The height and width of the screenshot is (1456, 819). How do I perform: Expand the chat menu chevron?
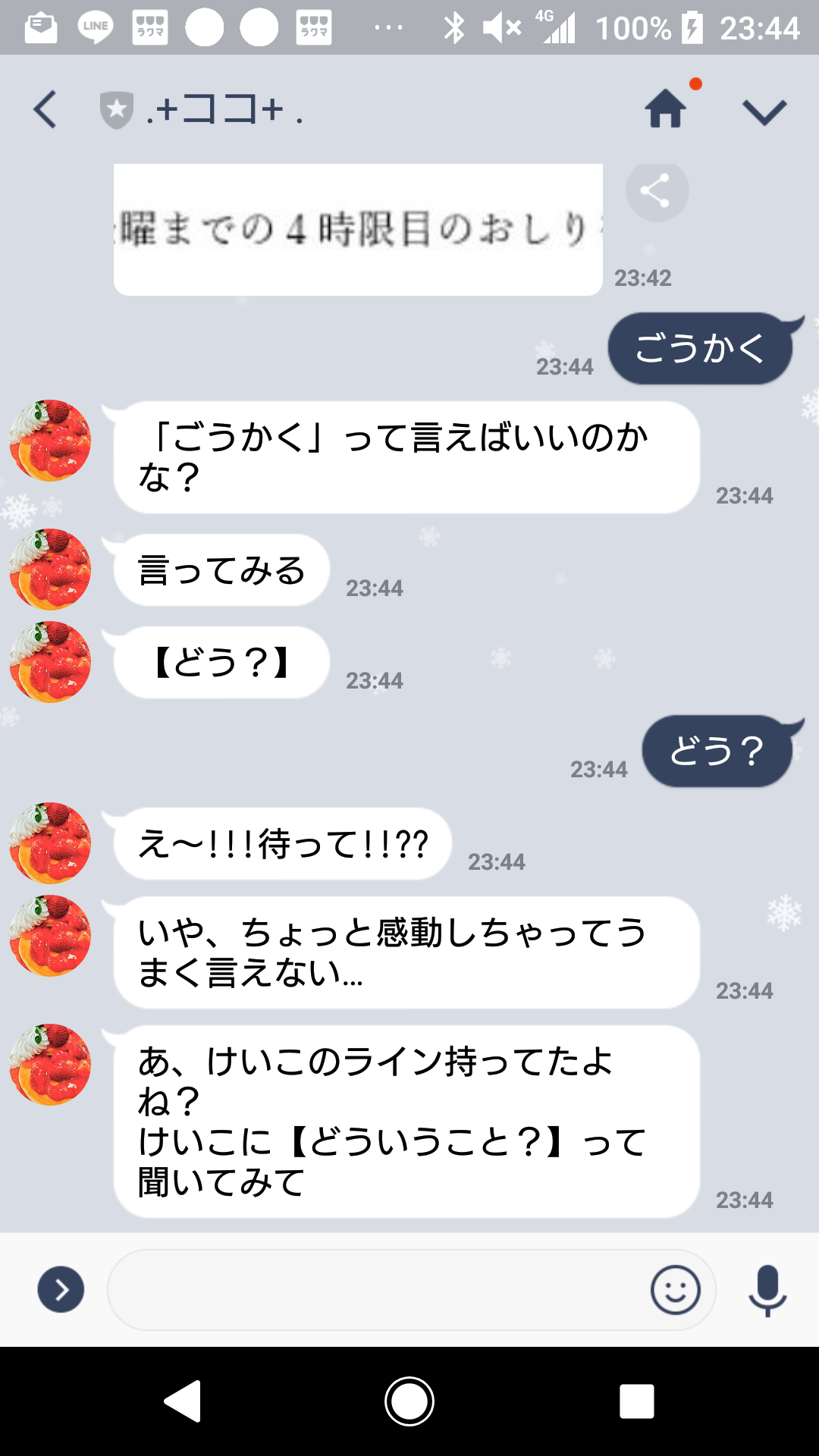pos(764,112)
